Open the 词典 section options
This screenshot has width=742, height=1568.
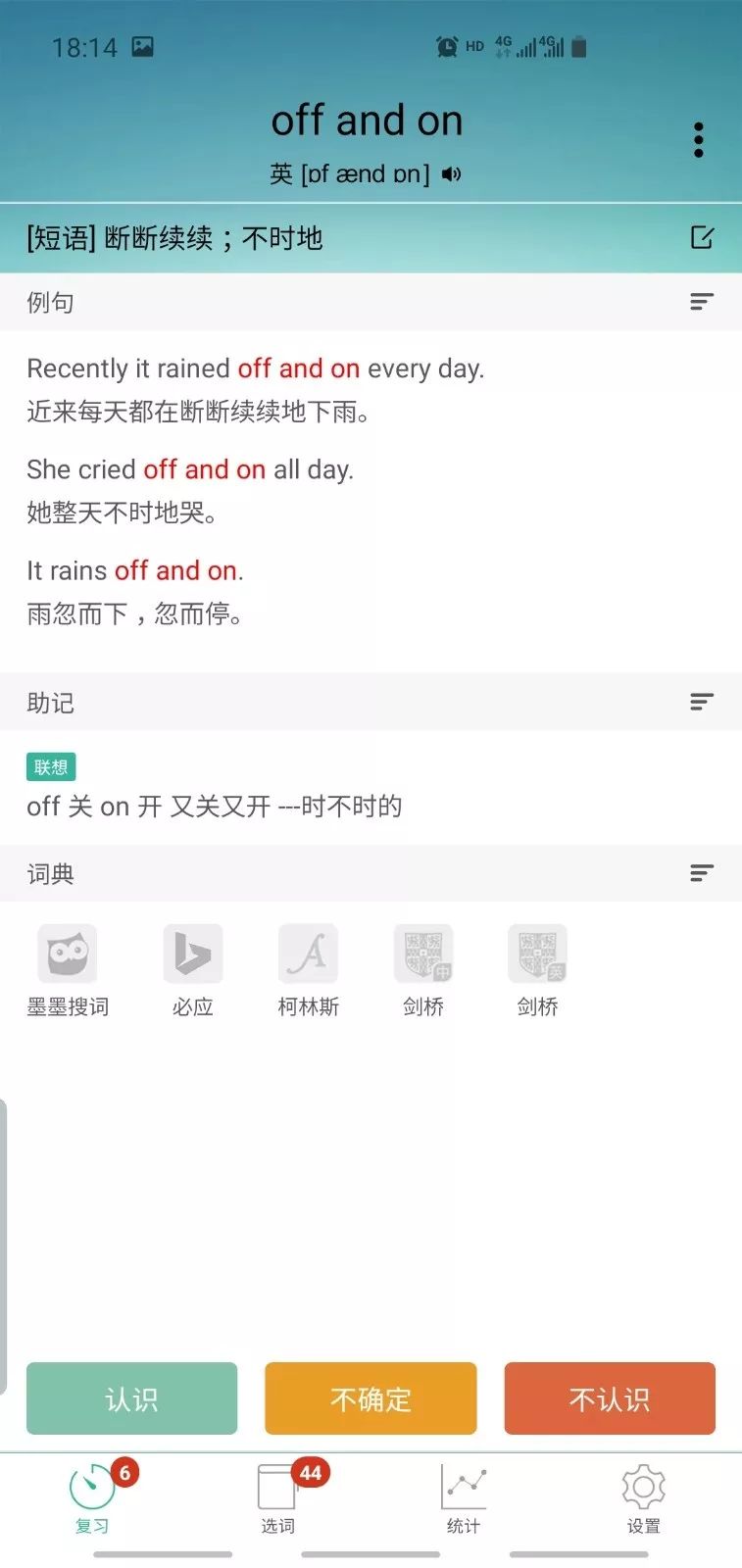pos(702,873)
